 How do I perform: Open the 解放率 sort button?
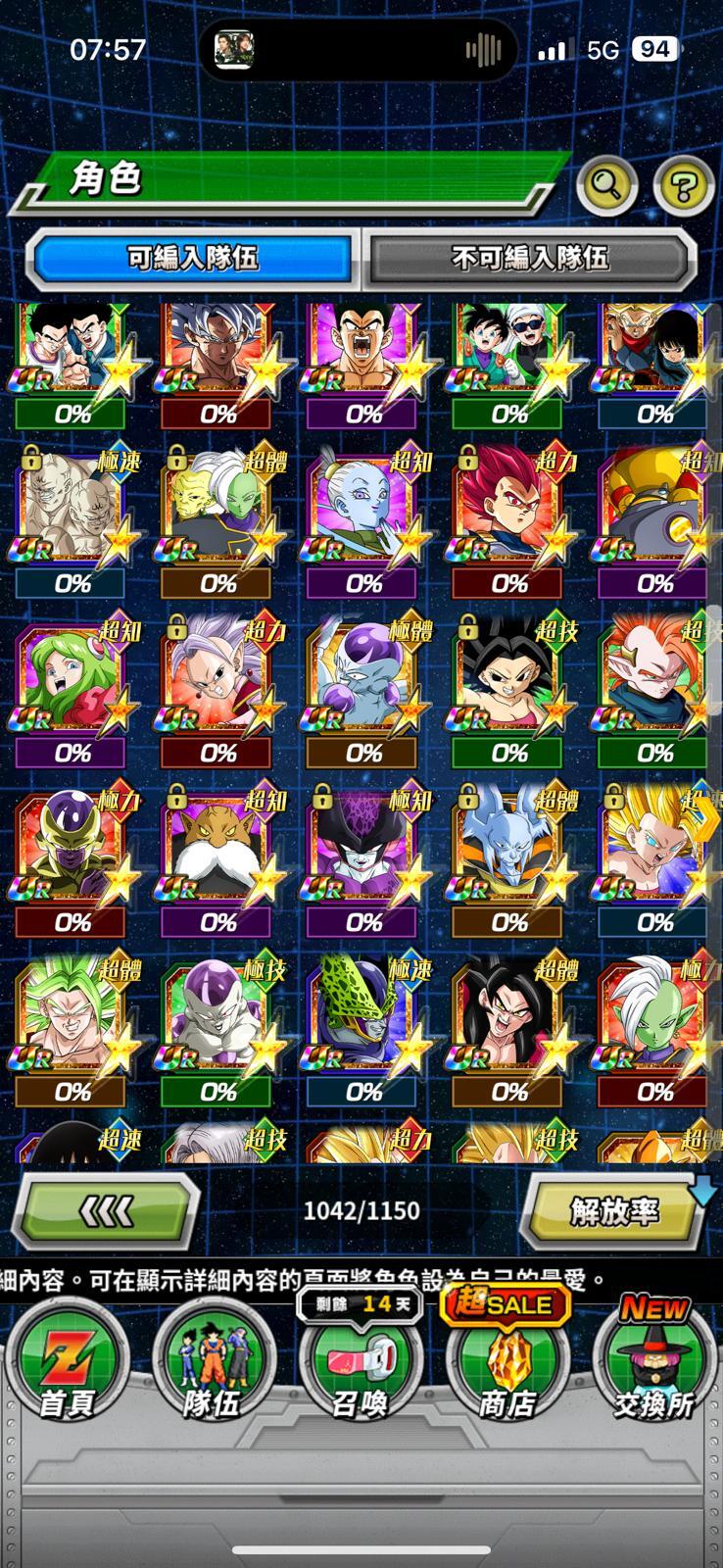click(x=613, y=1211)
